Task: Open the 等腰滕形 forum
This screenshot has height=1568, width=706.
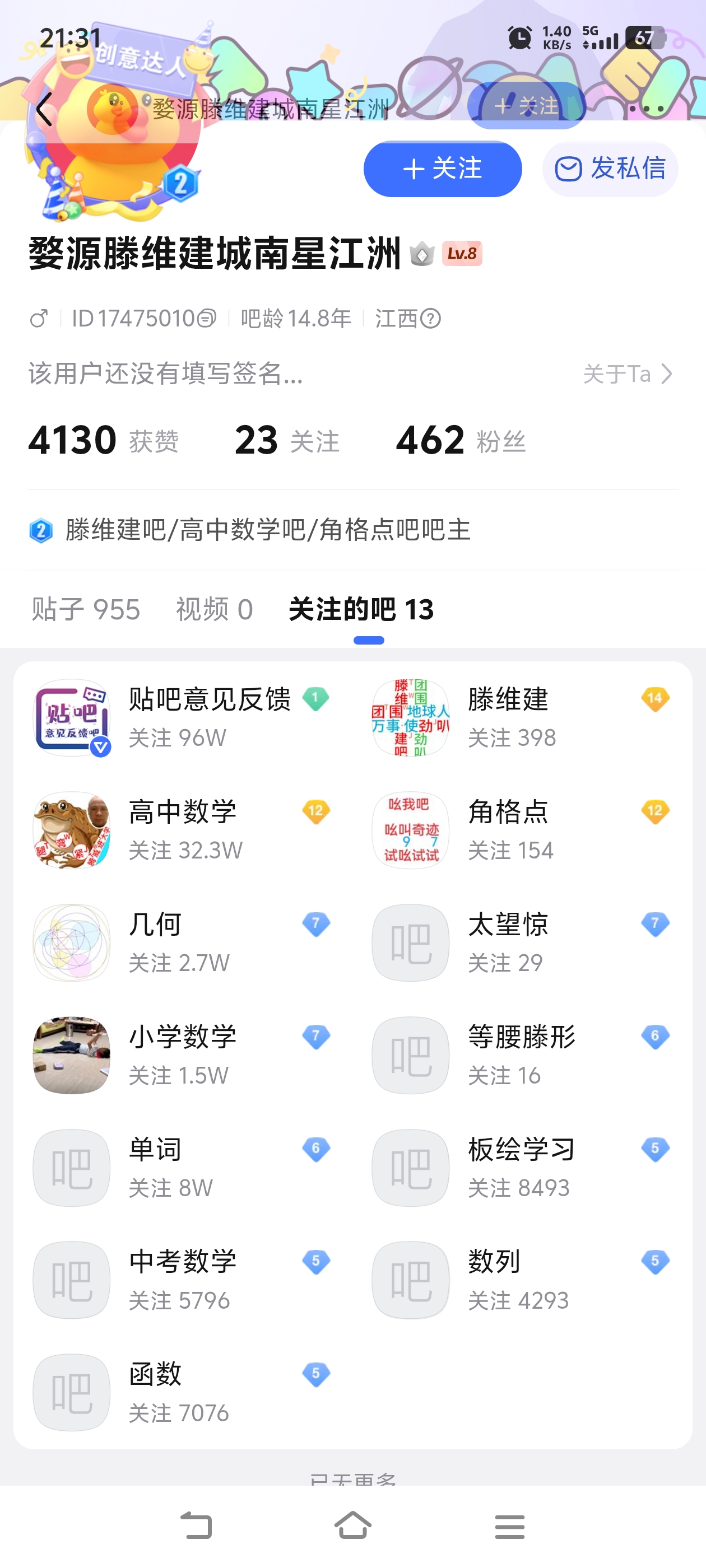Action: click(x=521, y=1055)
